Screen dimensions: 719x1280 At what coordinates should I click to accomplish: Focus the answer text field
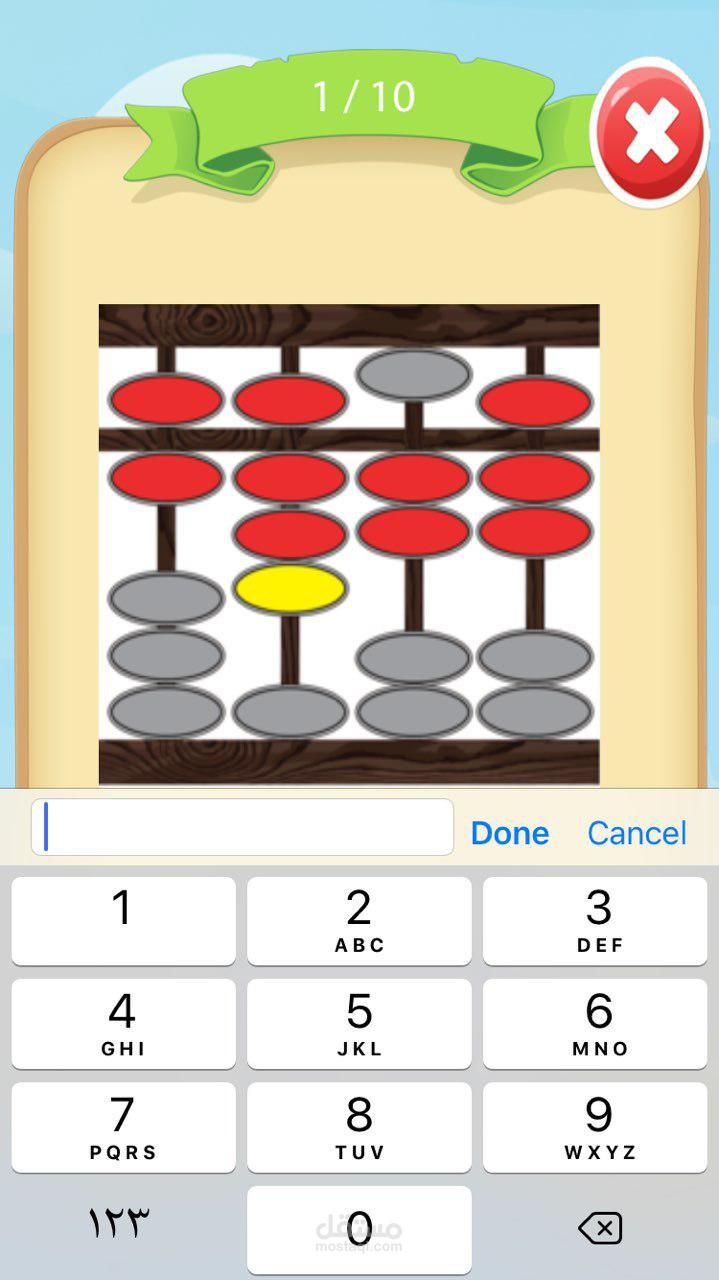(242, 827)
